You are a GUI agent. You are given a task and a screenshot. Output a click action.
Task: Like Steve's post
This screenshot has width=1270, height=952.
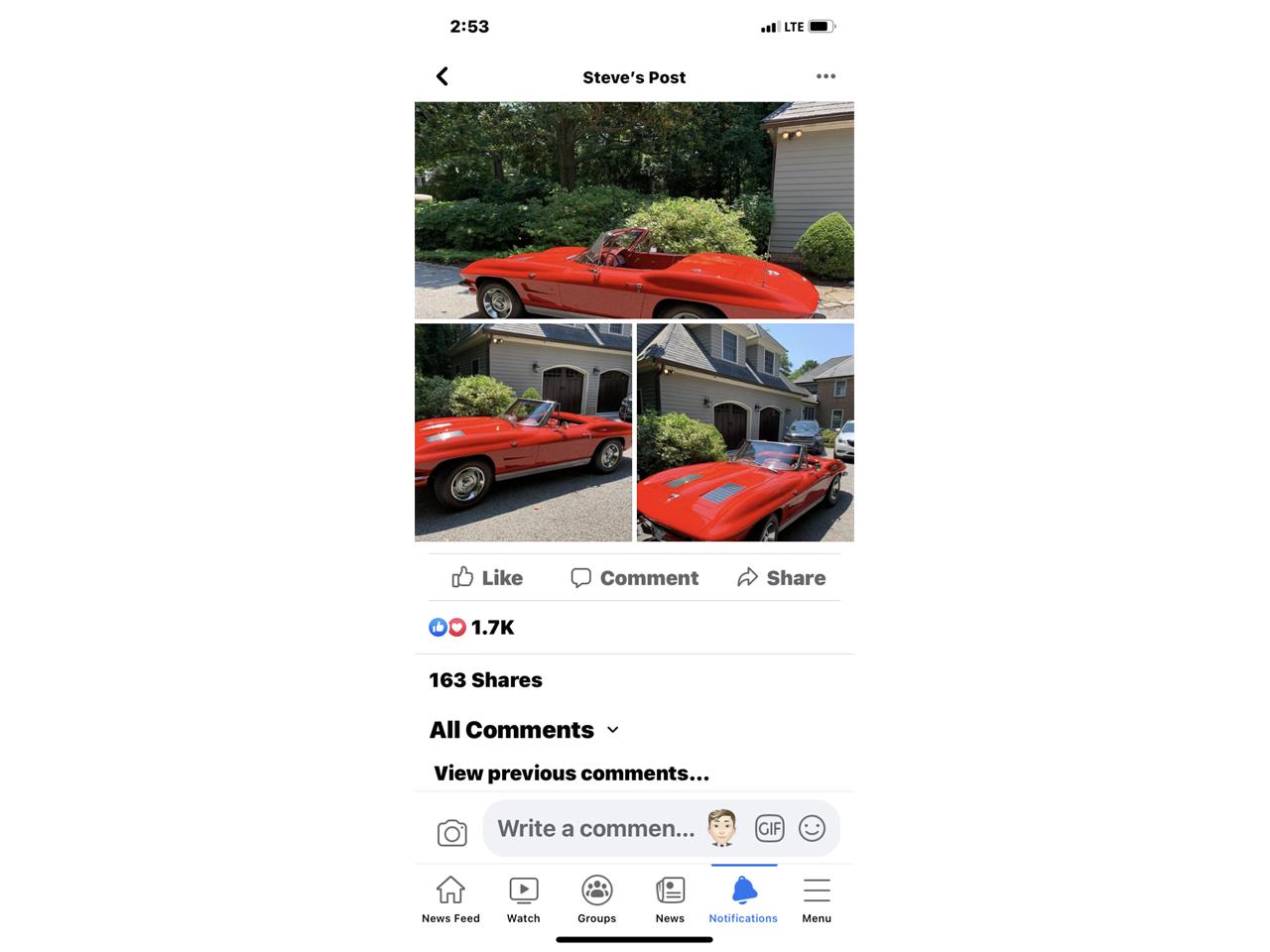point(487,578)
